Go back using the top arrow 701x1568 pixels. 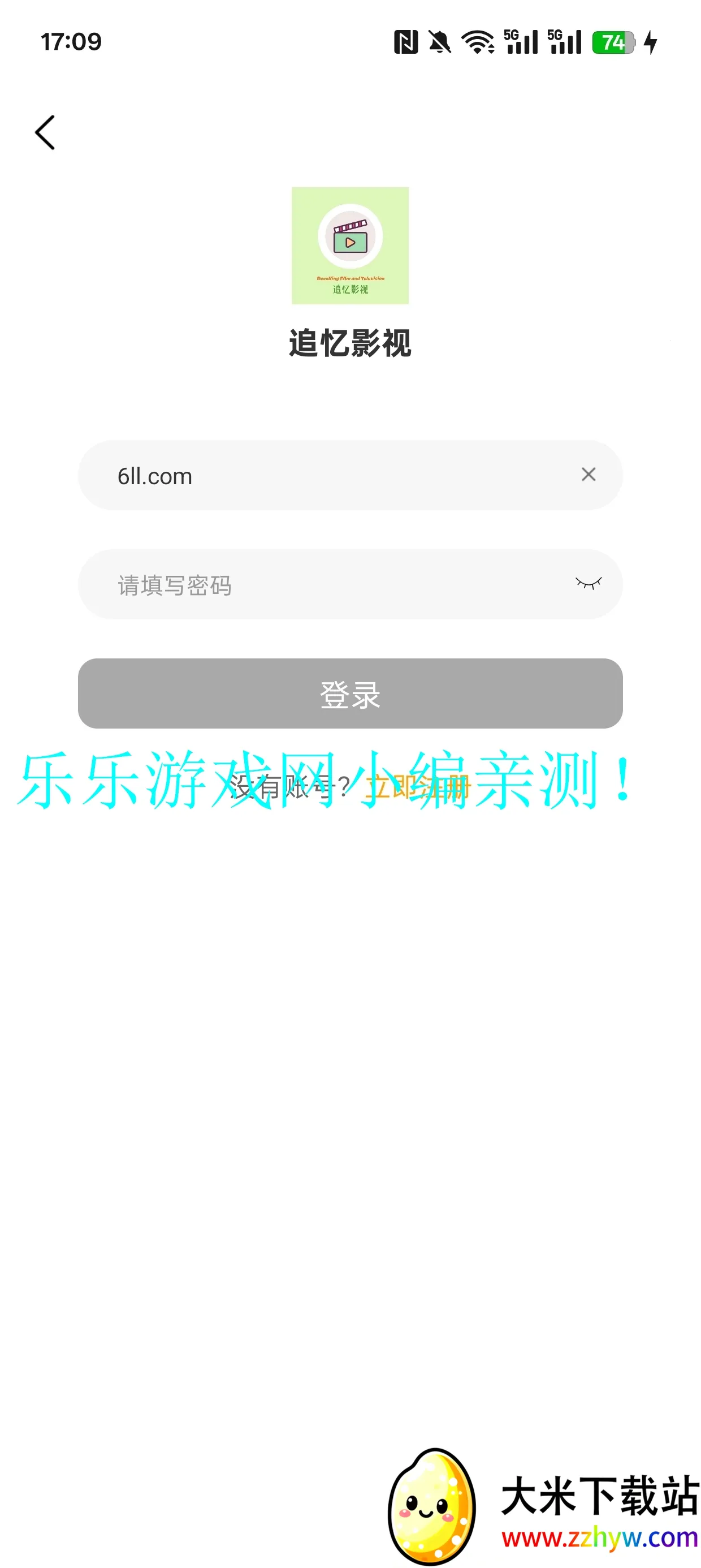point(45,132)
